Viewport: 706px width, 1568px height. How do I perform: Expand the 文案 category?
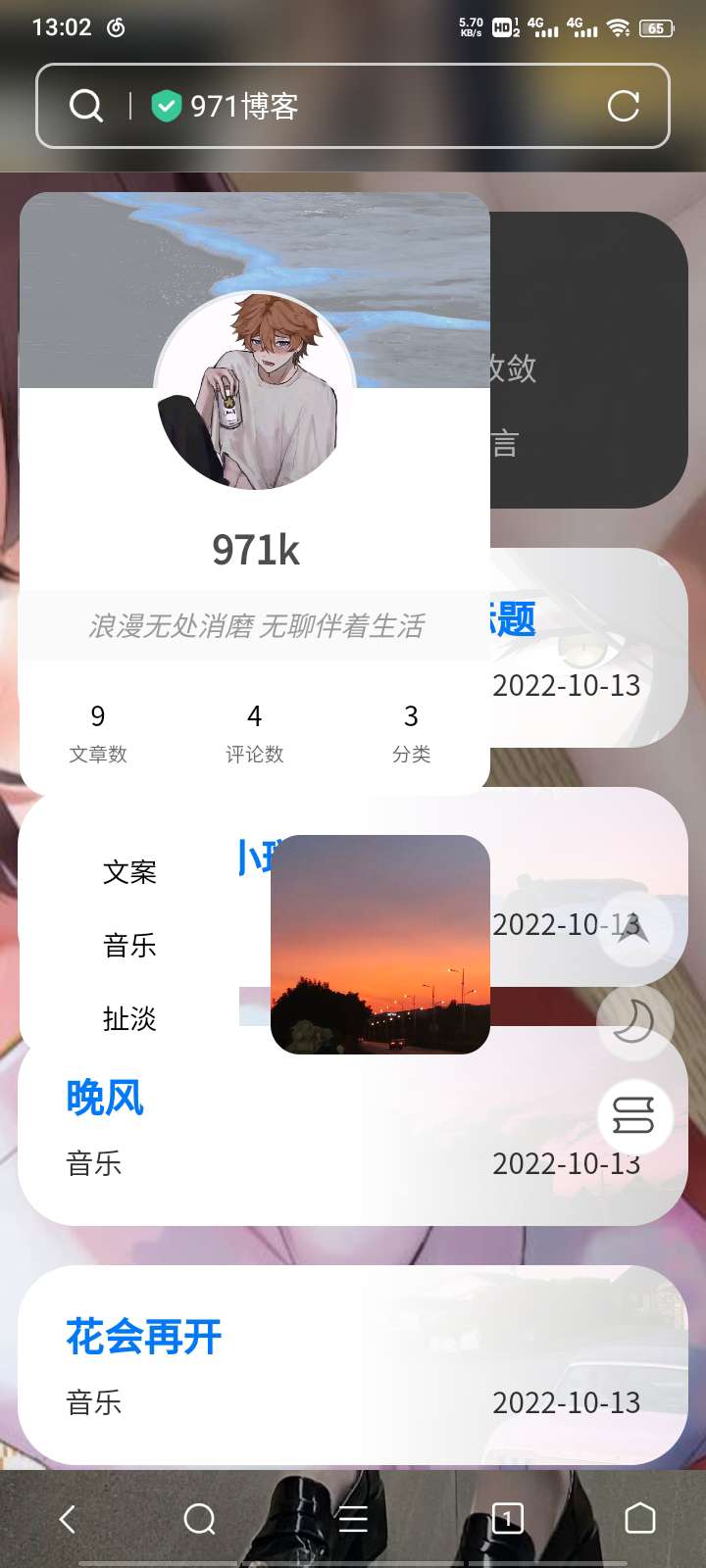[x=128, y=872]
